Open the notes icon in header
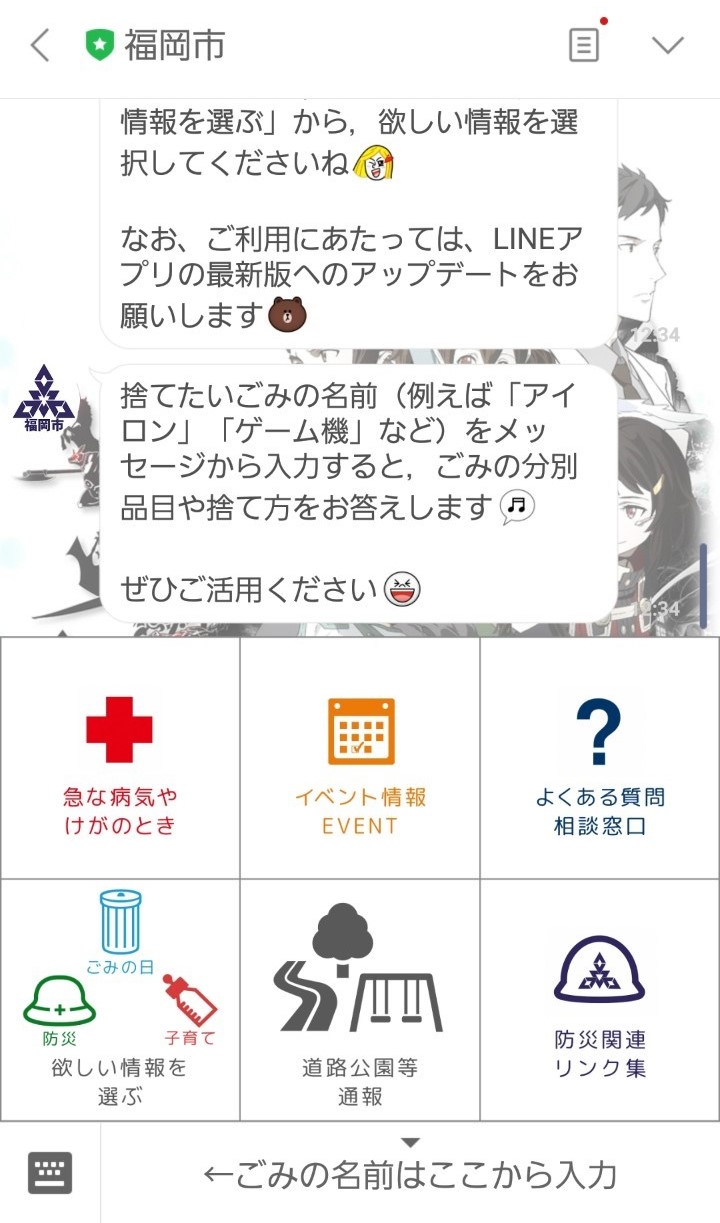 [x=585, y=45]
